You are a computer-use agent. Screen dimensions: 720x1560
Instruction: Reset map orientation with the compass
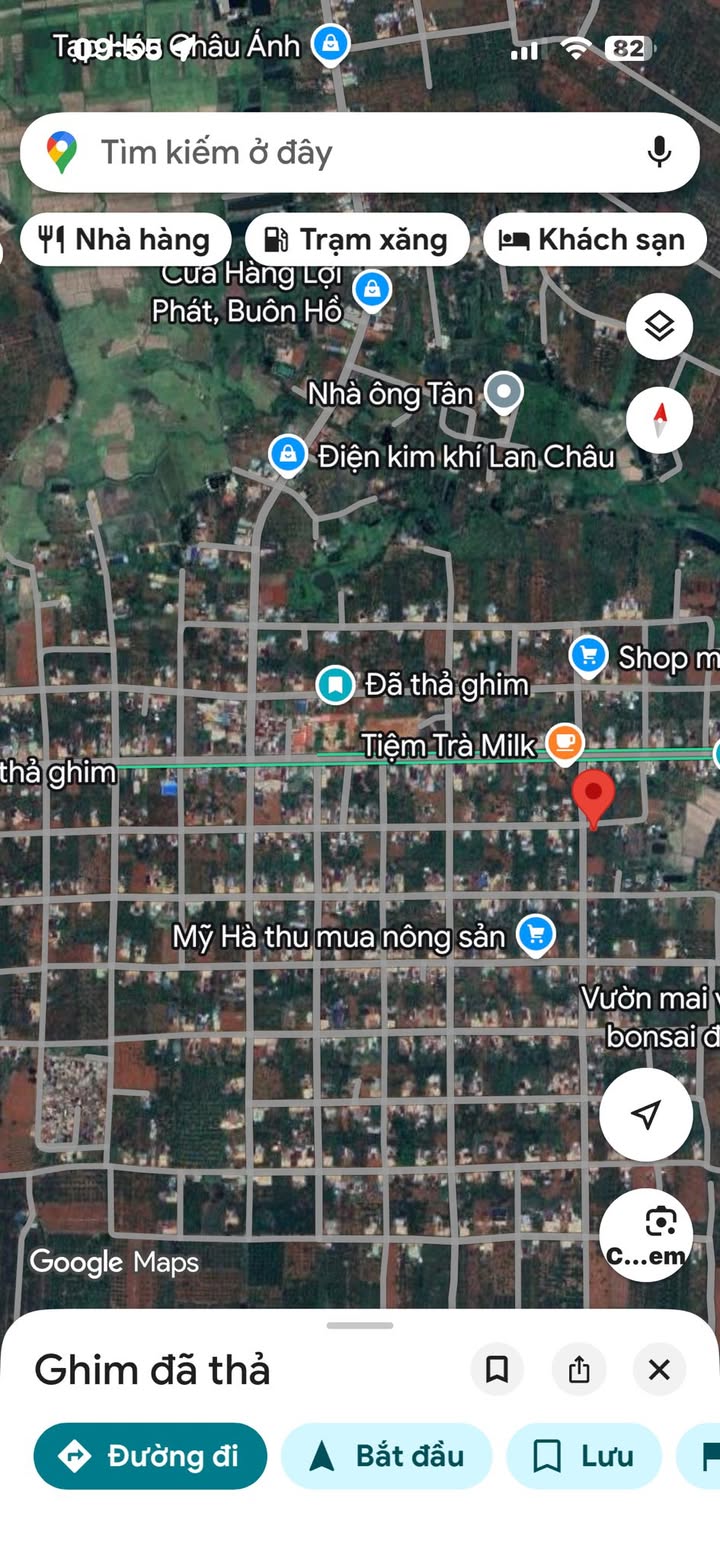pos(659,420)
